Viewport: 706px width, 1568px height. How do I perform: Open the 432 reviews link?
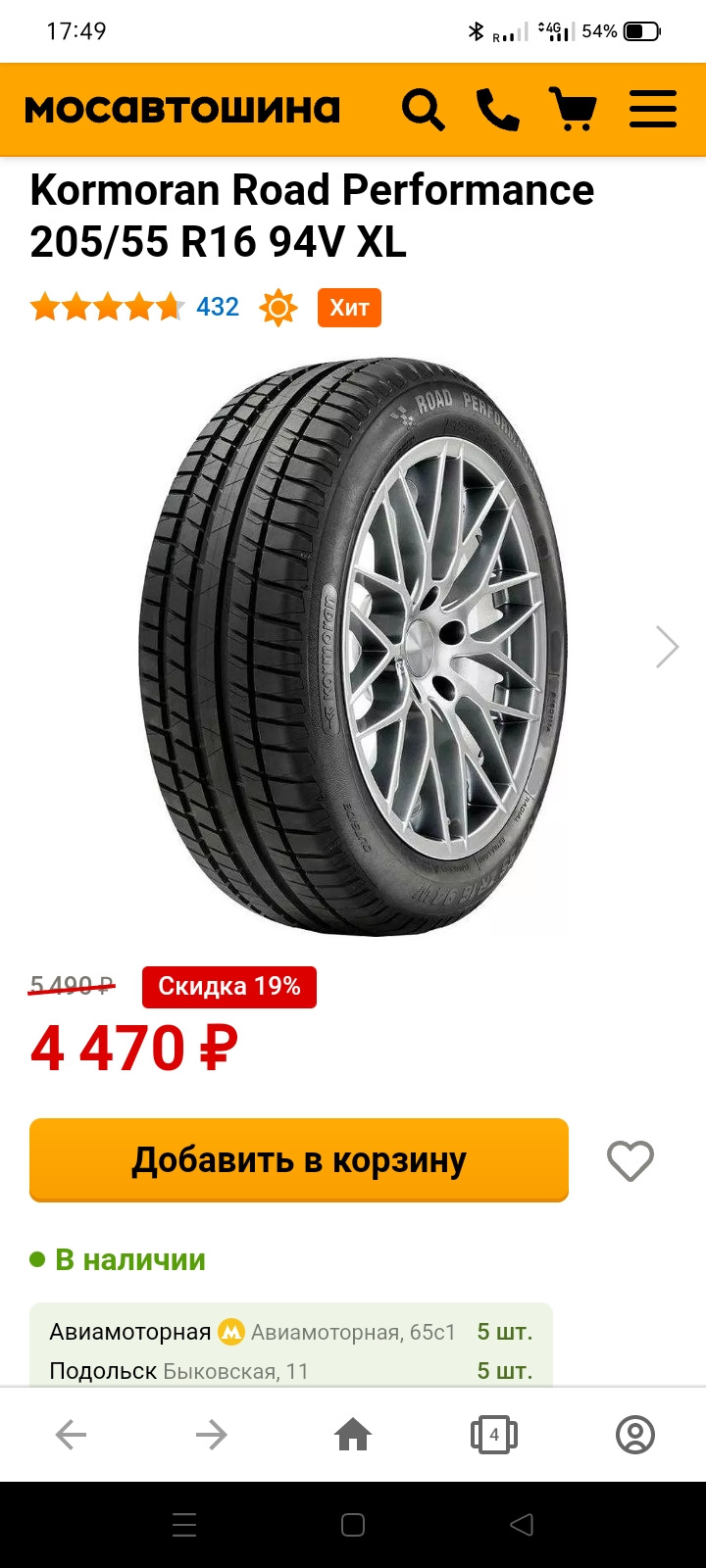click(x=217, y=308)
